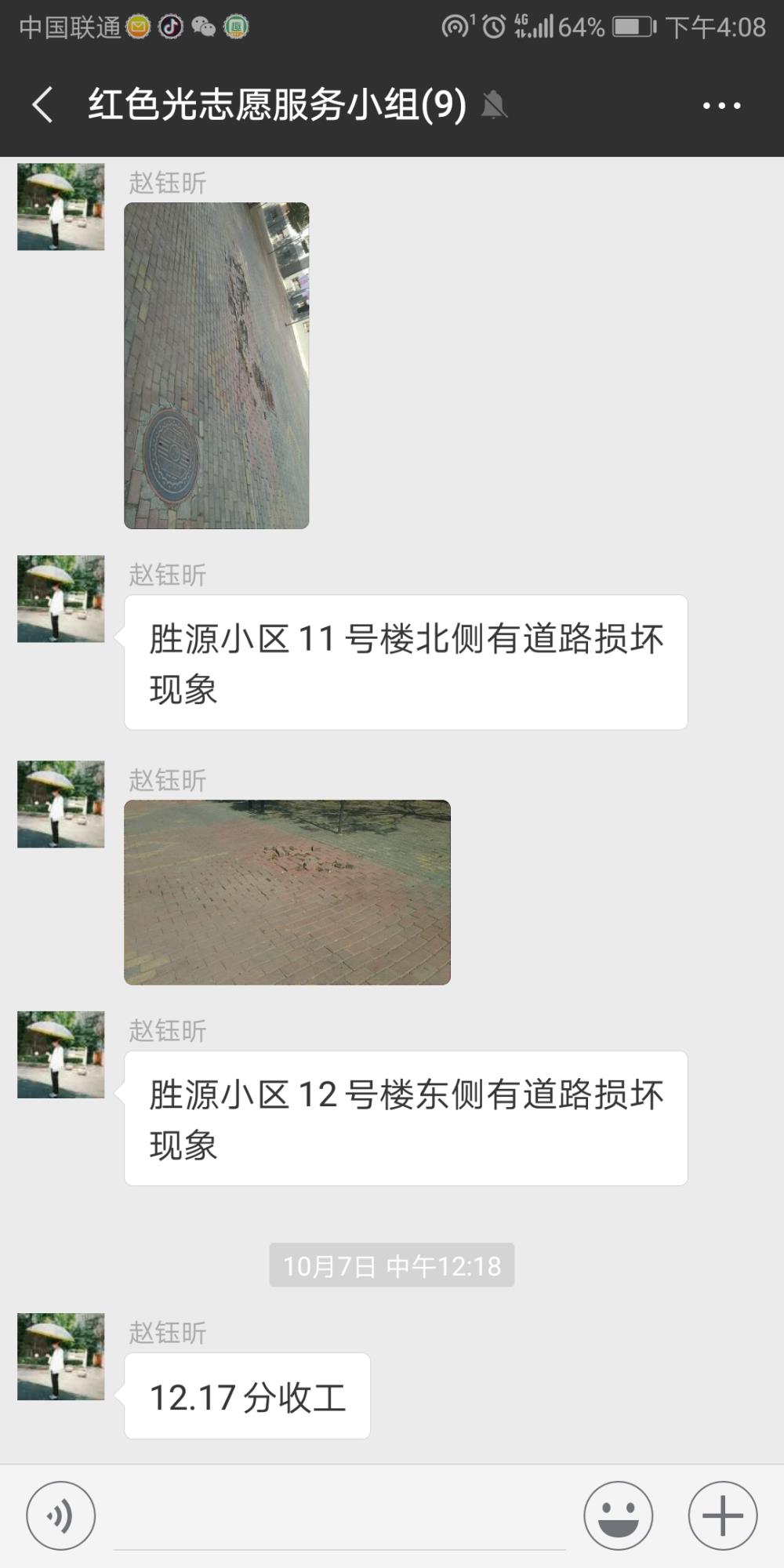
Task: Open 赵钰昕's avatar beside 12.17分收工 message
Action: coord(61,1356)
